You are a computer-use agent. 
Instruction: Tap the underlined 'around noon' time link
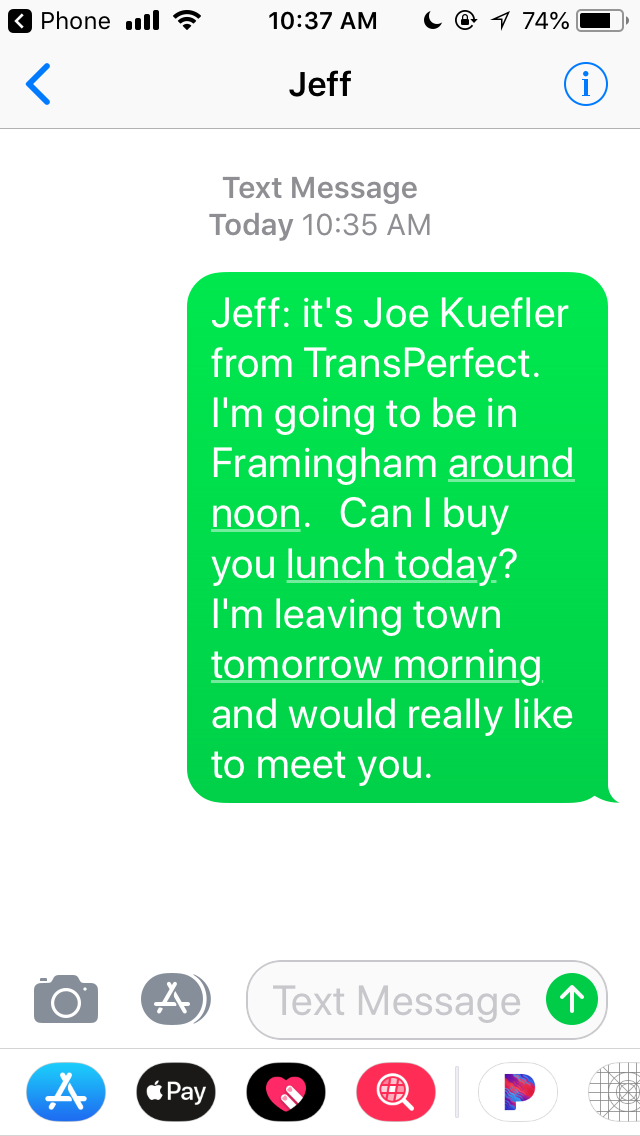click(511, 464)
